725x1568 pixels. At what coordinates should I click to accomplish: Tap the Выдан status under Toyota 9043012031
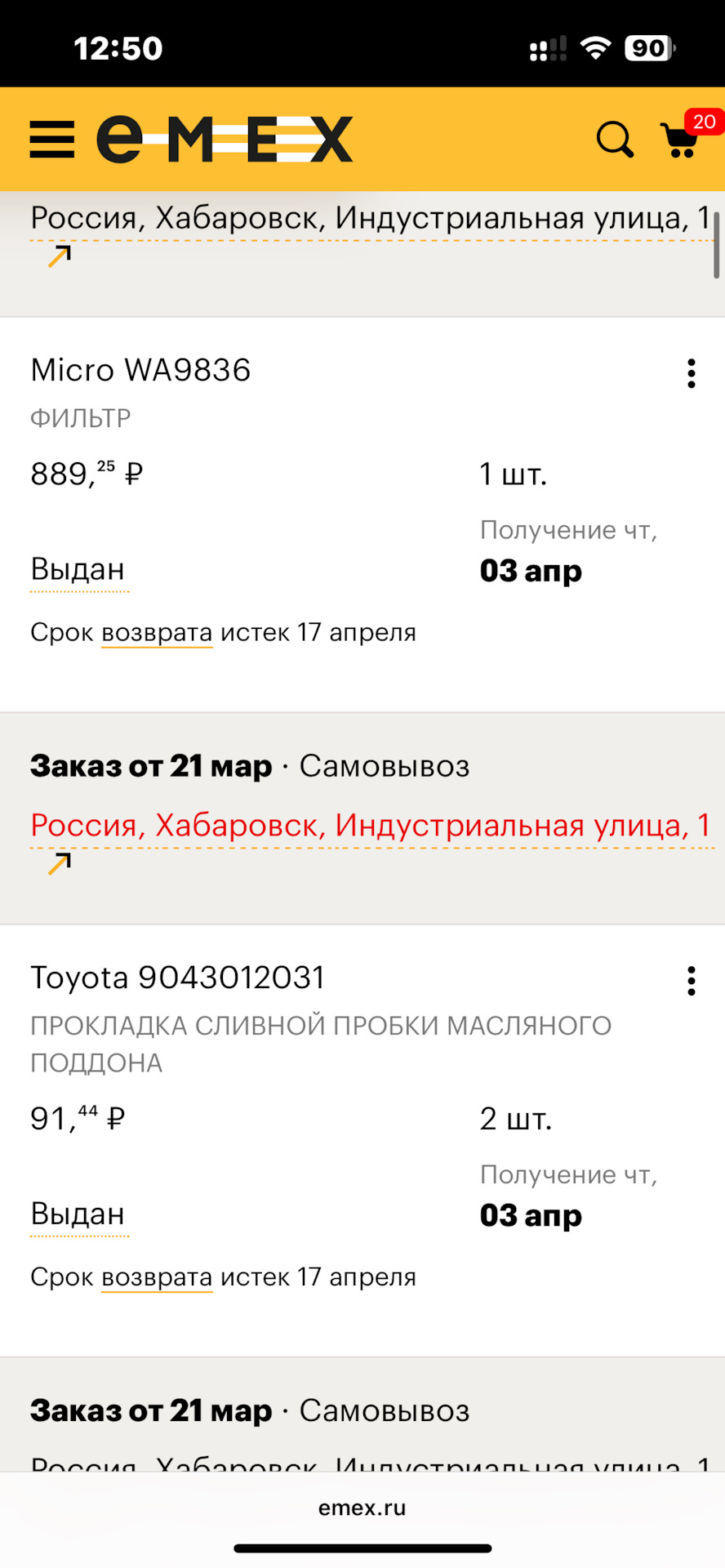tap(78, 1214)
